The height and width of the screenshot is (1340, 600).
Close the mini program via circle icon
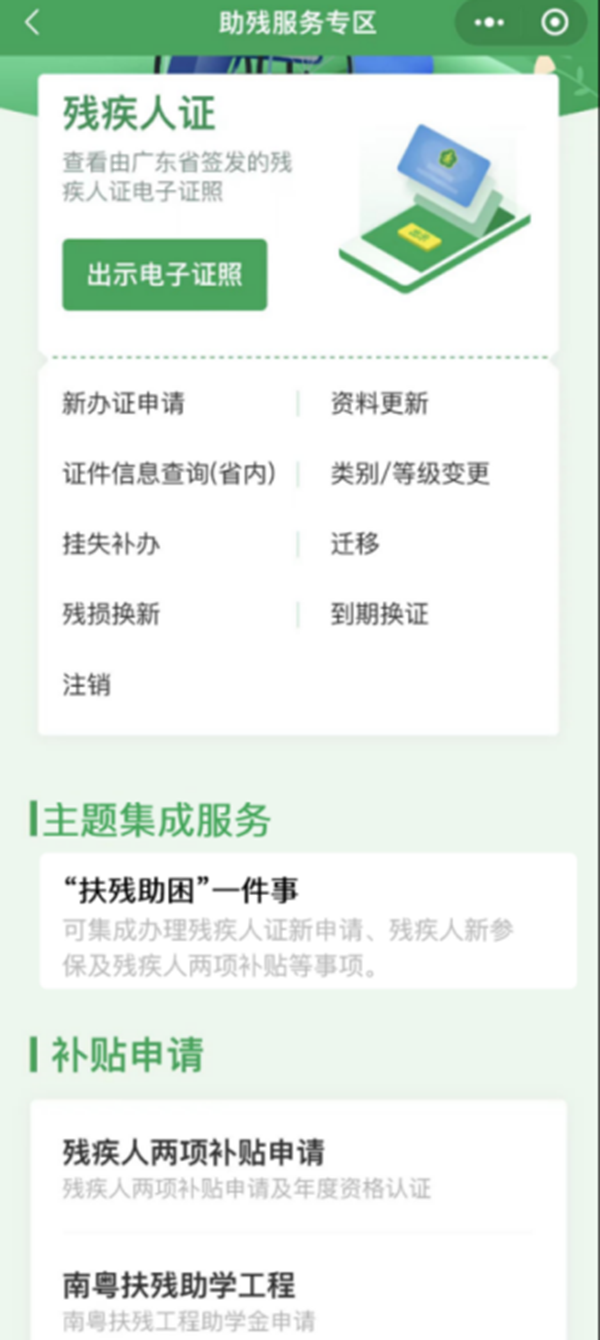pyautogui.click(x=553, y=23)
